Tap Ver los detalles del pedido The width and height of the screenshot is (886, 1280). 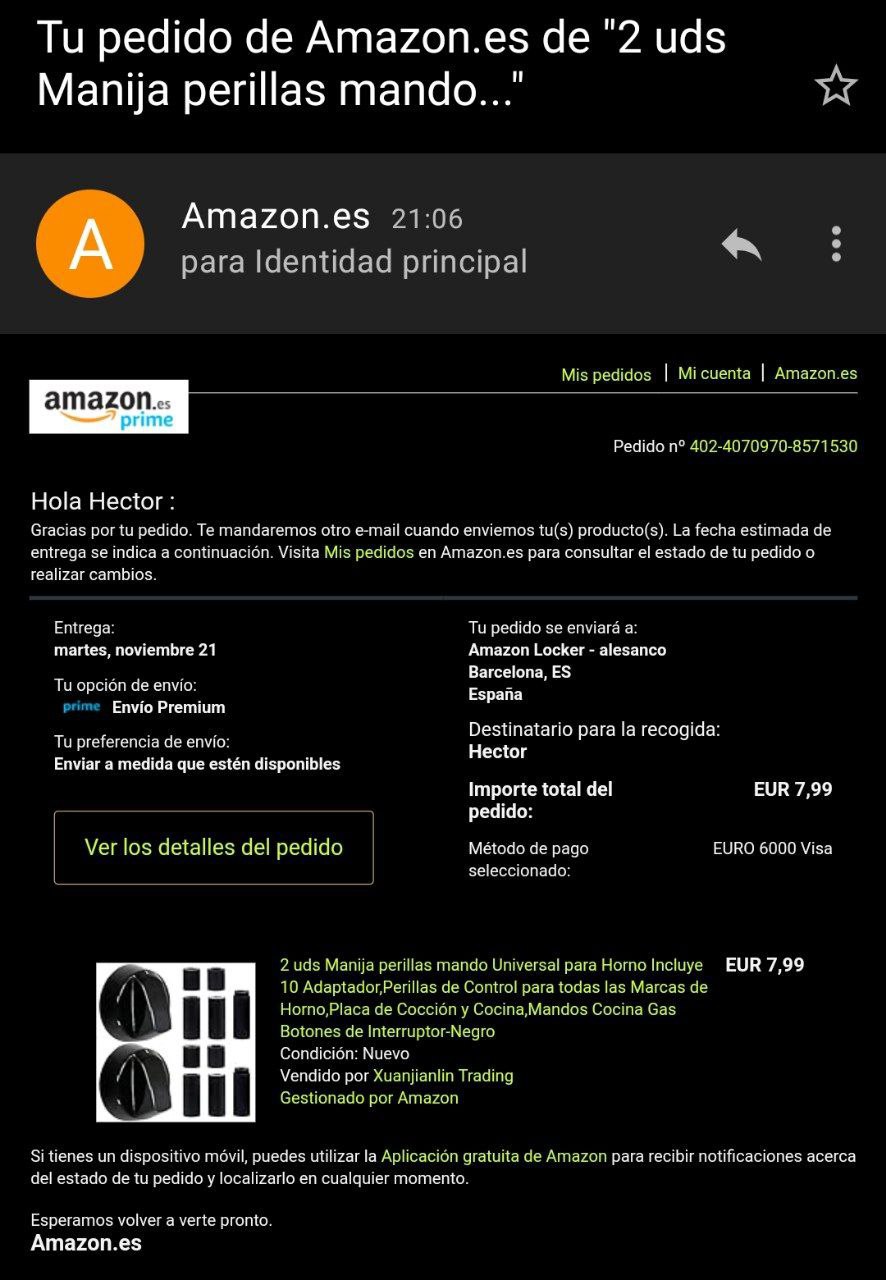213,847
